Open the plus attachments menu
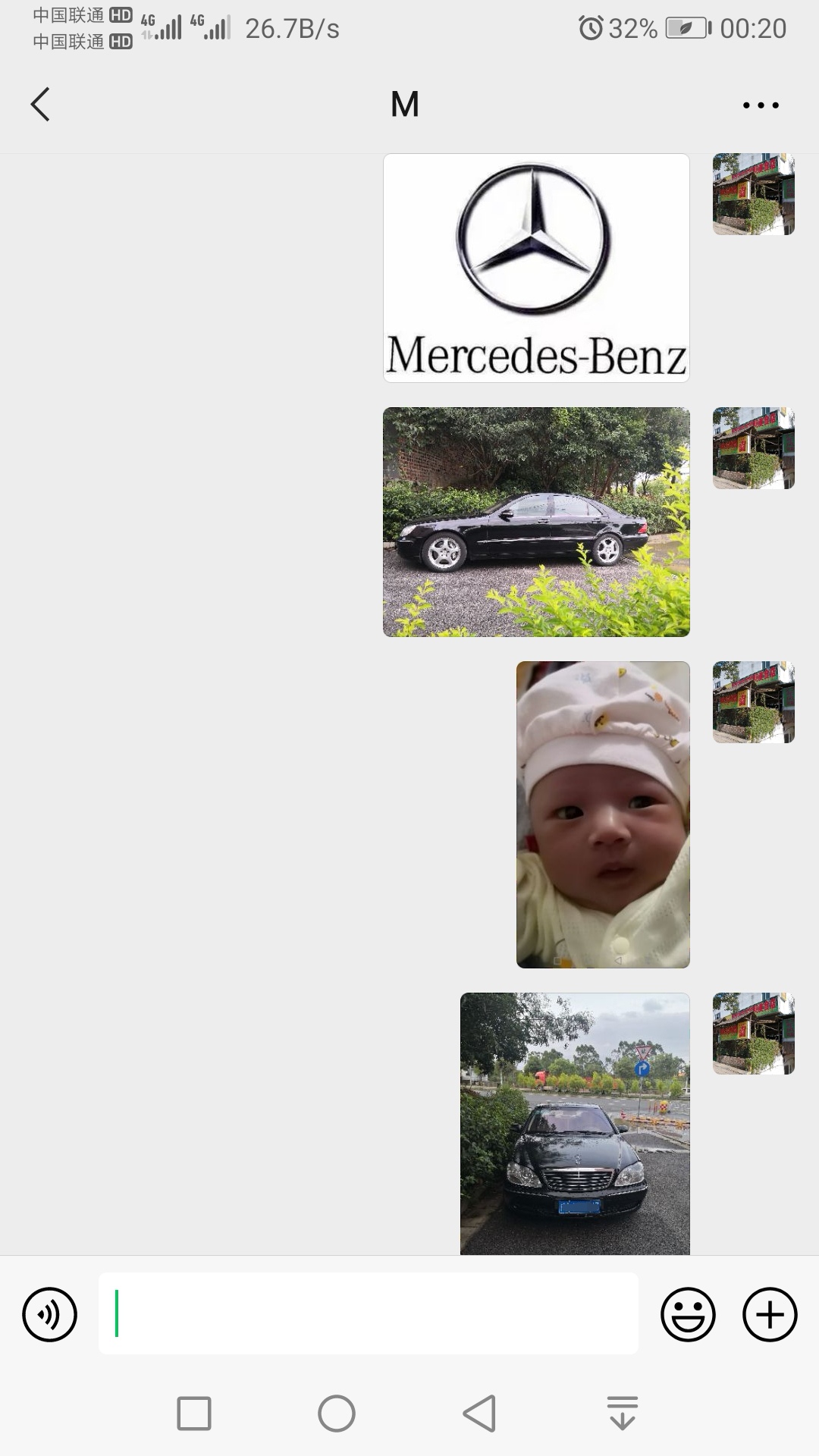 tap(769, 1314)
